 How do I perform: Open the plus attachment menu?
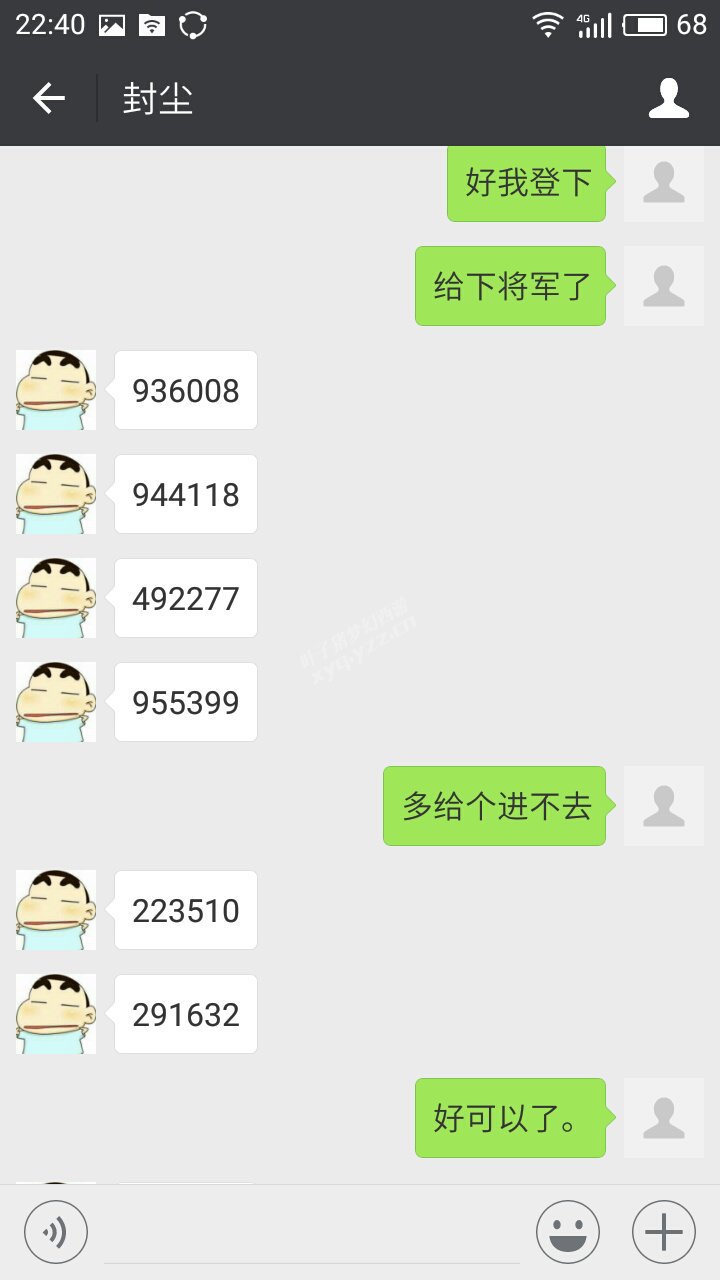(x=663, y=1232)
